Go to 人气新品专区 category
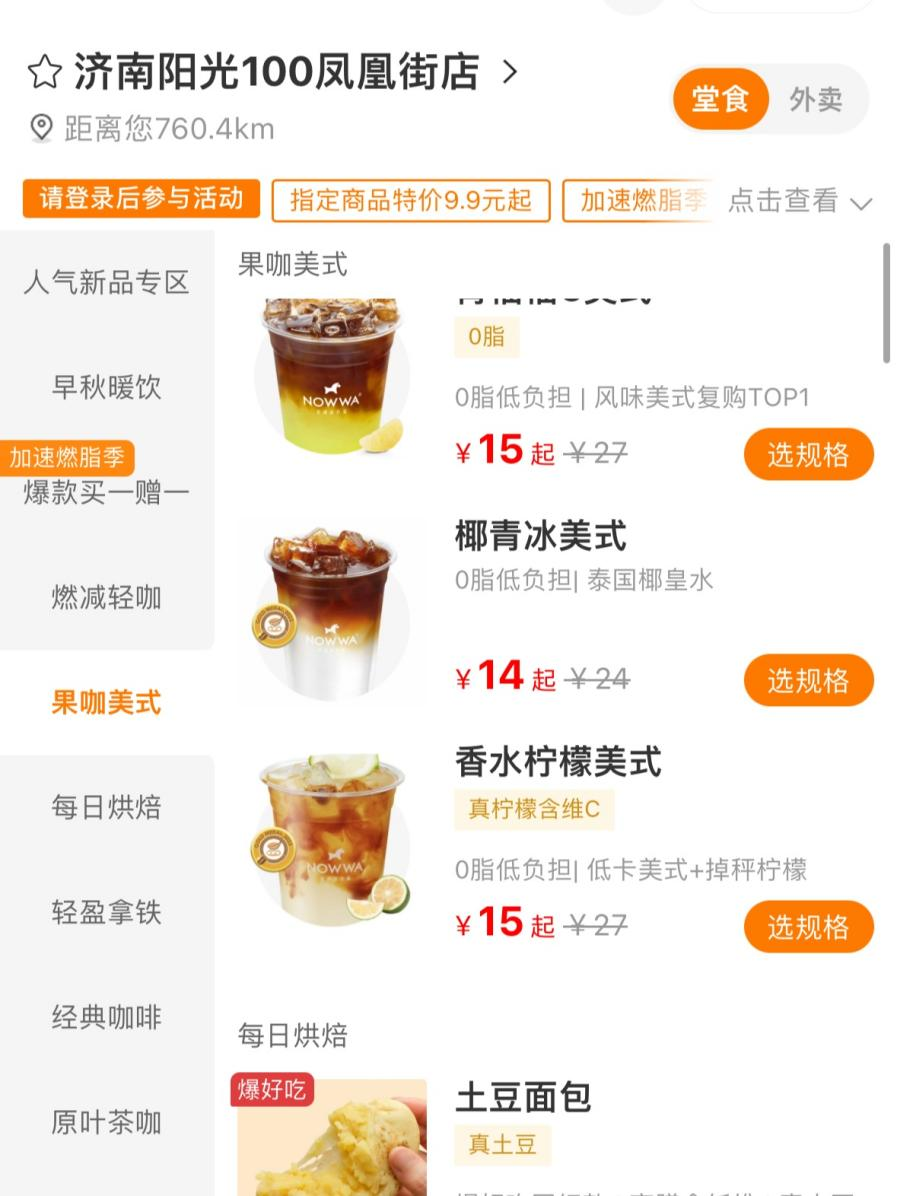This screenshot has width=897, height=1196. pos(106,283)
